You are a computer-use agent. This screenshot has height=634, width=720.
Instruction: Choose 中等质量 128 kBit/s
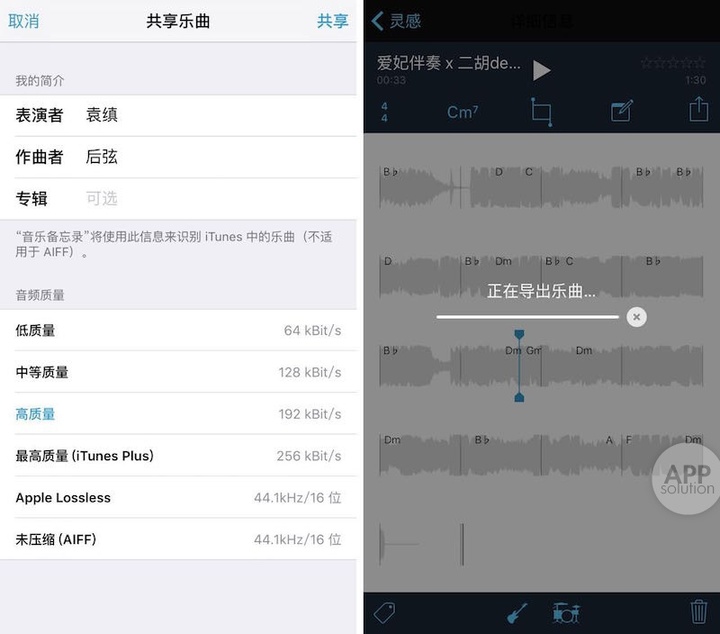pyautogui.click(x=178, y=372)
